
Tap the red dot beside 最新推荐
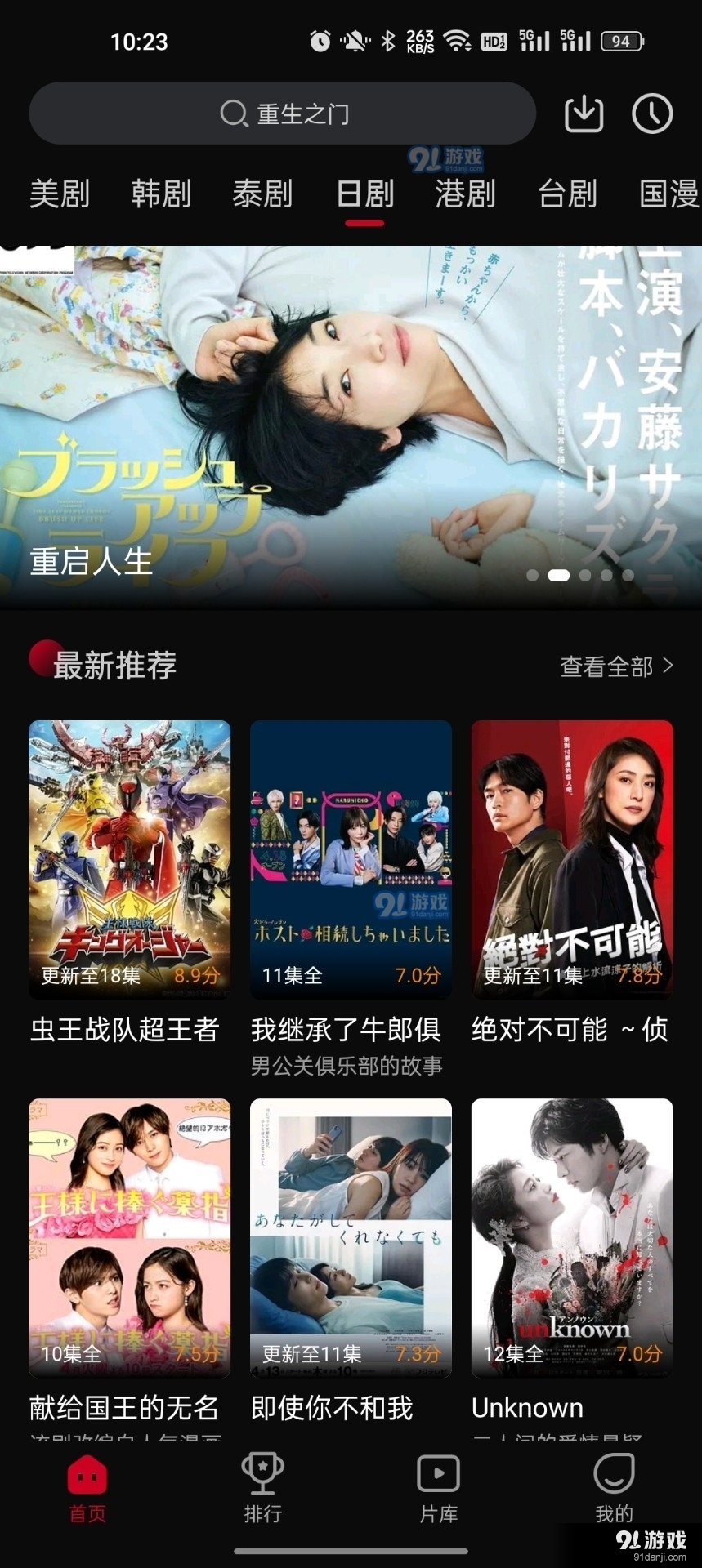[x=39, y=661]
